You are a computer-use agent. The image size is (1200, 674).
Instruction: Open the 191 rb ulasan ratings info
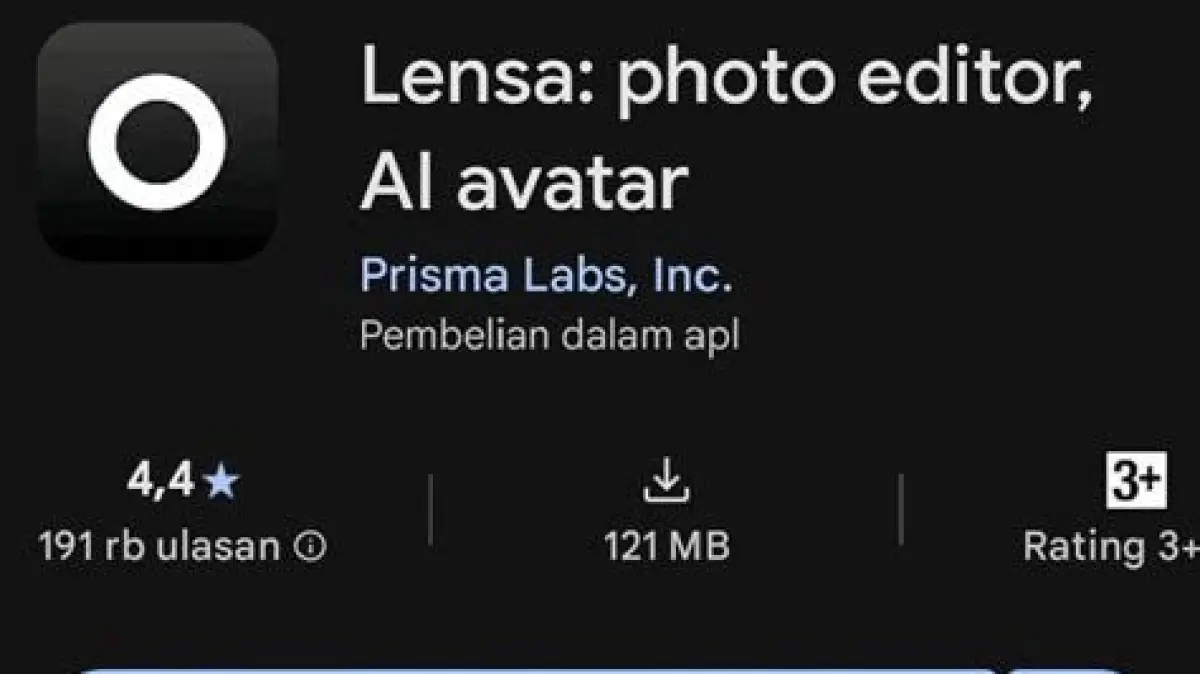point(312,546)
